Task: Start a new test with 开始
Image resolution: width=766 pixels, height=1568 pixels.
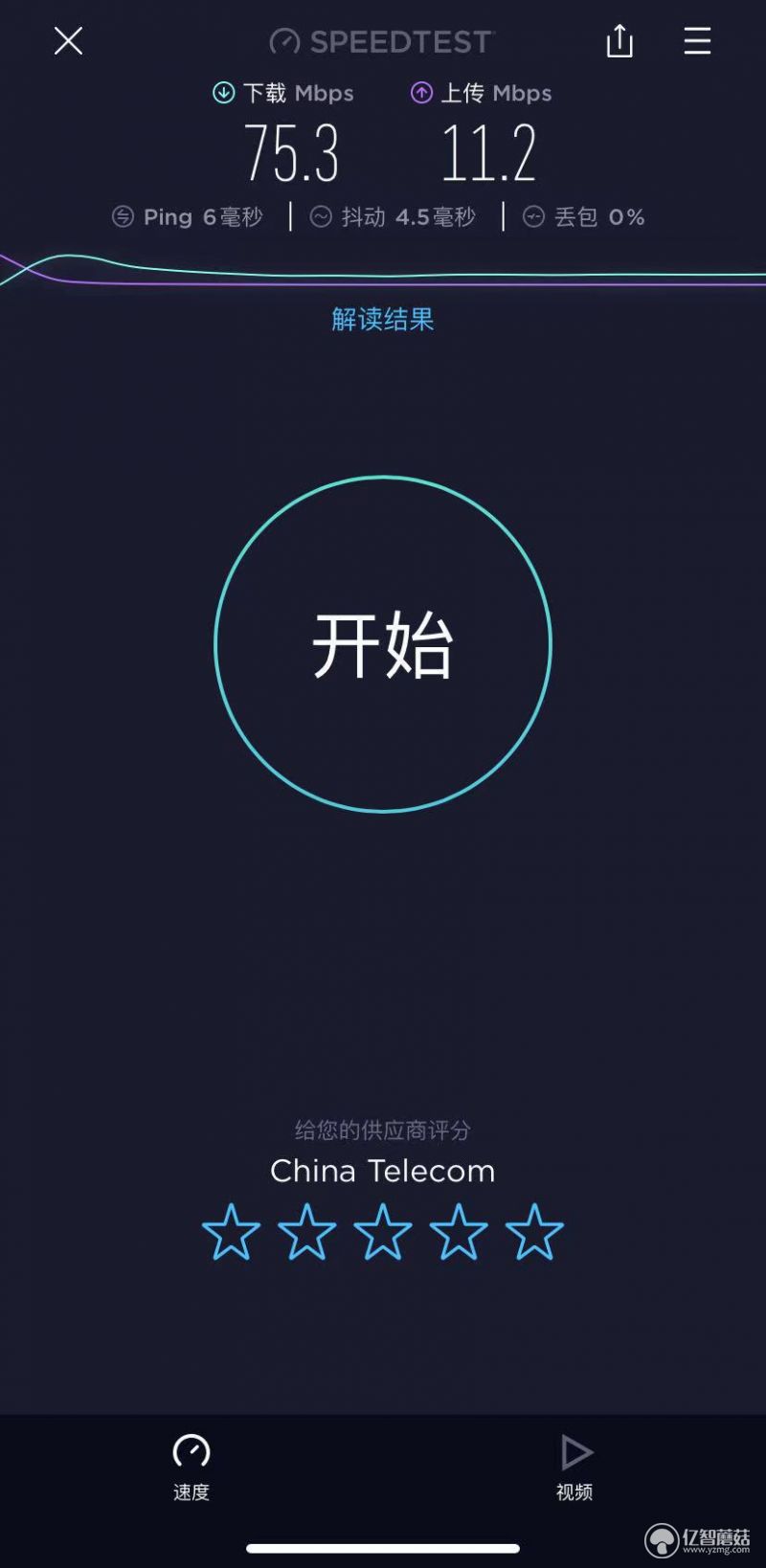Action: [x=383, y=644]
